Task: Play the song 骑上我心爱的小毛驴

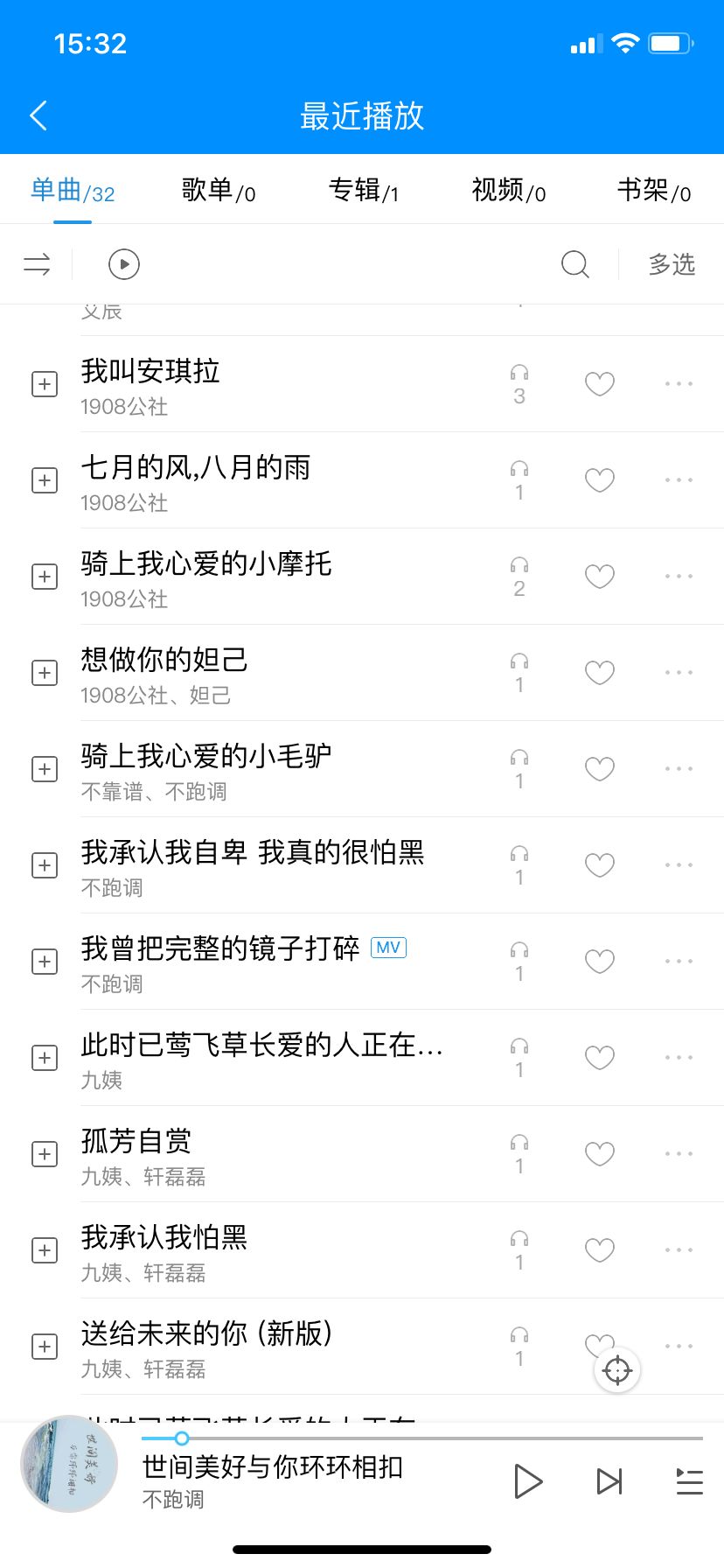Action: click(x=262, y=768)
